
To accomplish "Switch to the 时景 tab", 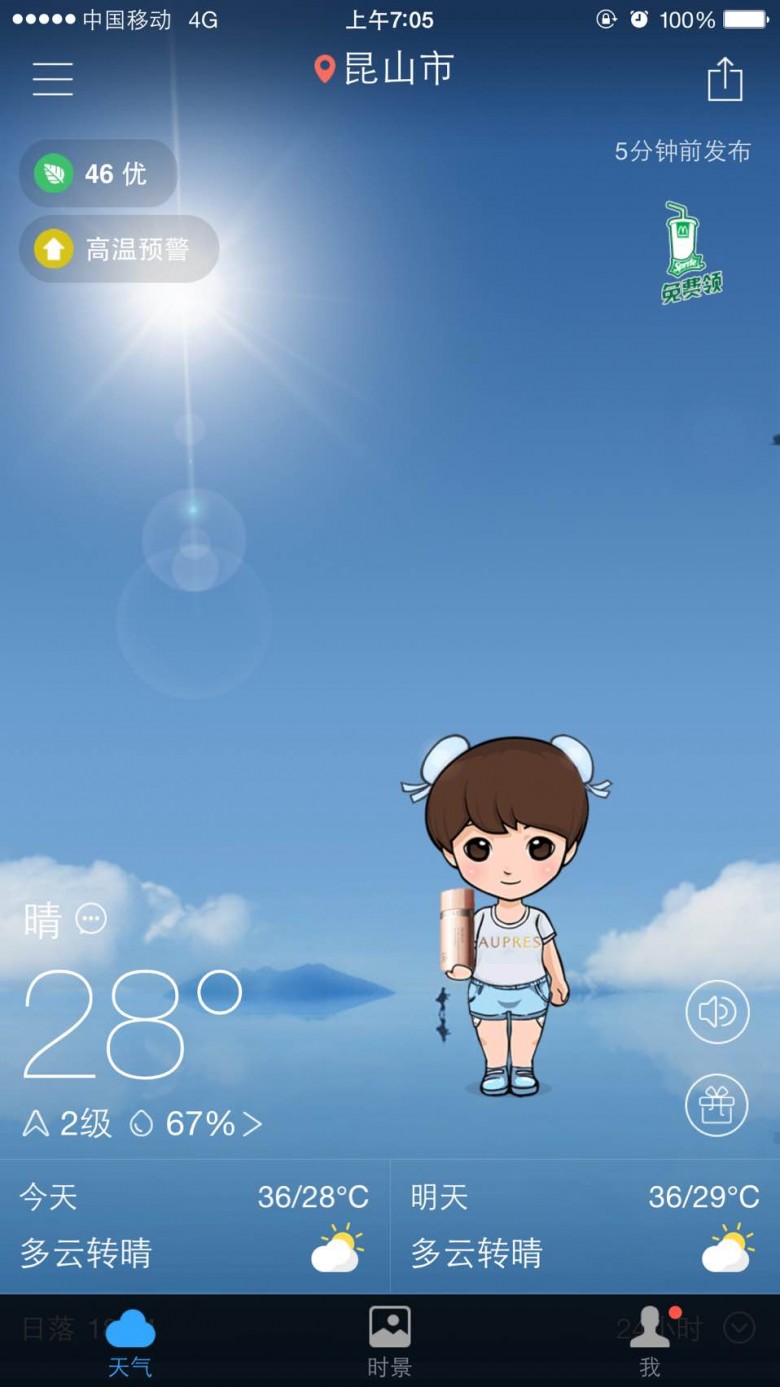I will (x=390, y=1342).
